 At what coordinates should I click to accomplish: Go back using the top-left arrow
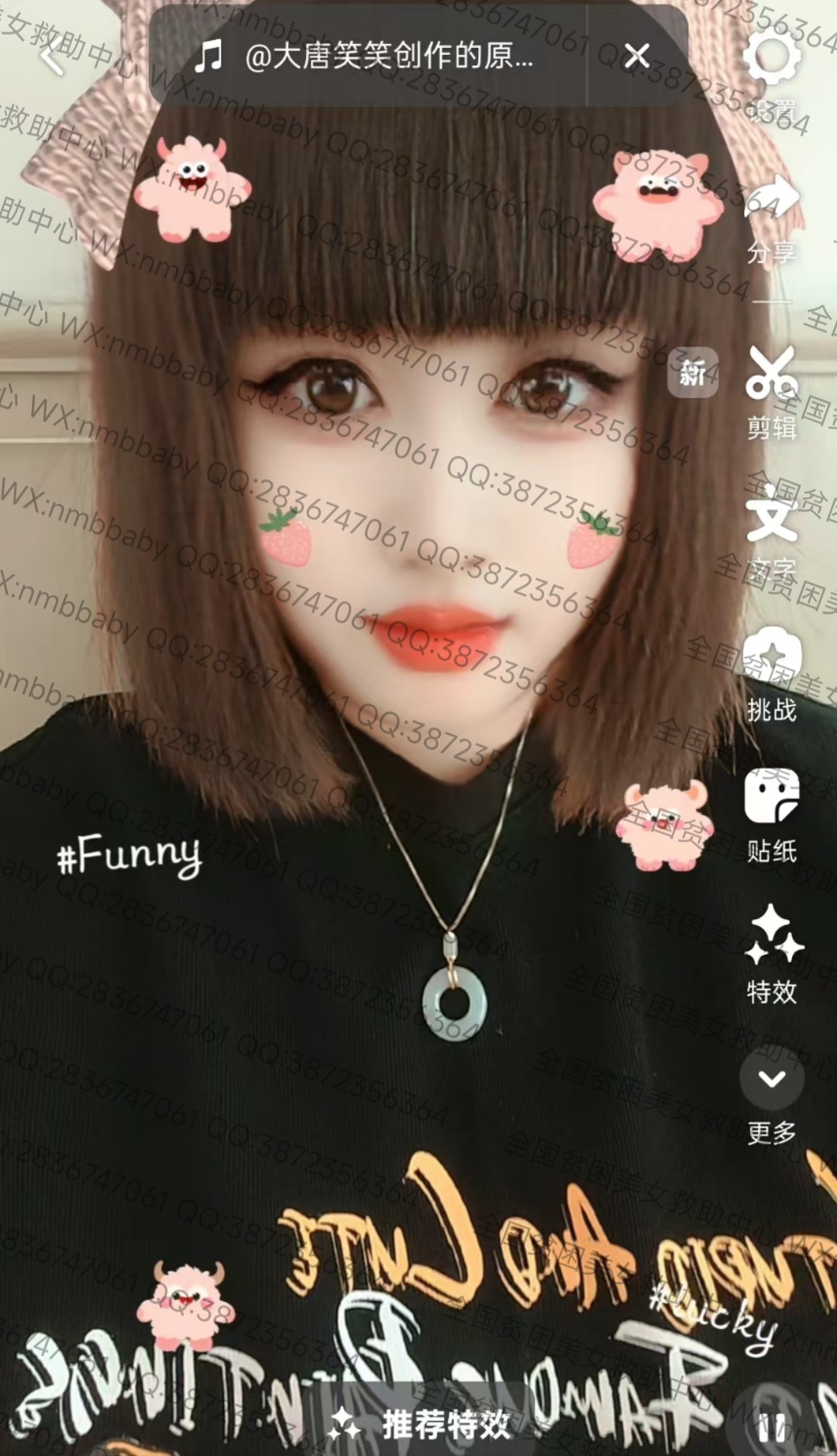tap(53, 58)
